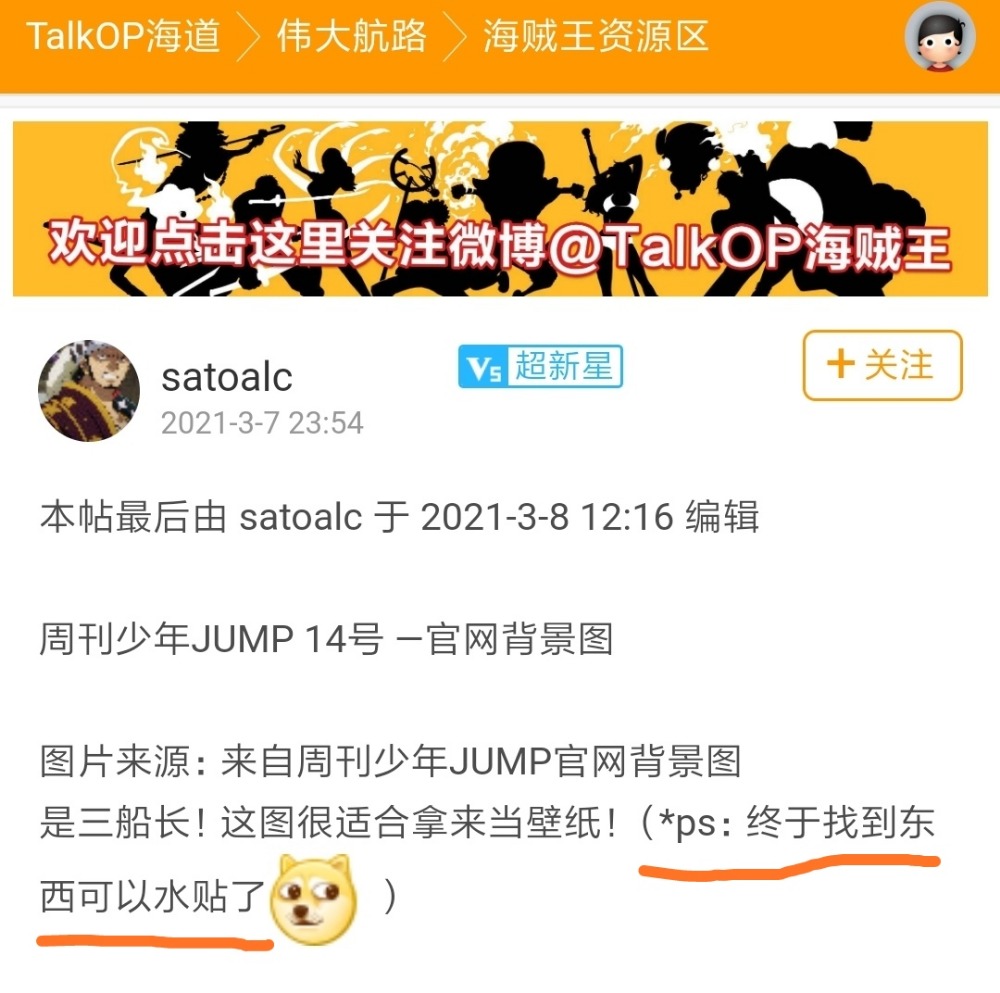The width and height of the screenshot is (1000, 993).
Task: Go to 伟大航路 breadcrumb section
Action: [351, 36]
